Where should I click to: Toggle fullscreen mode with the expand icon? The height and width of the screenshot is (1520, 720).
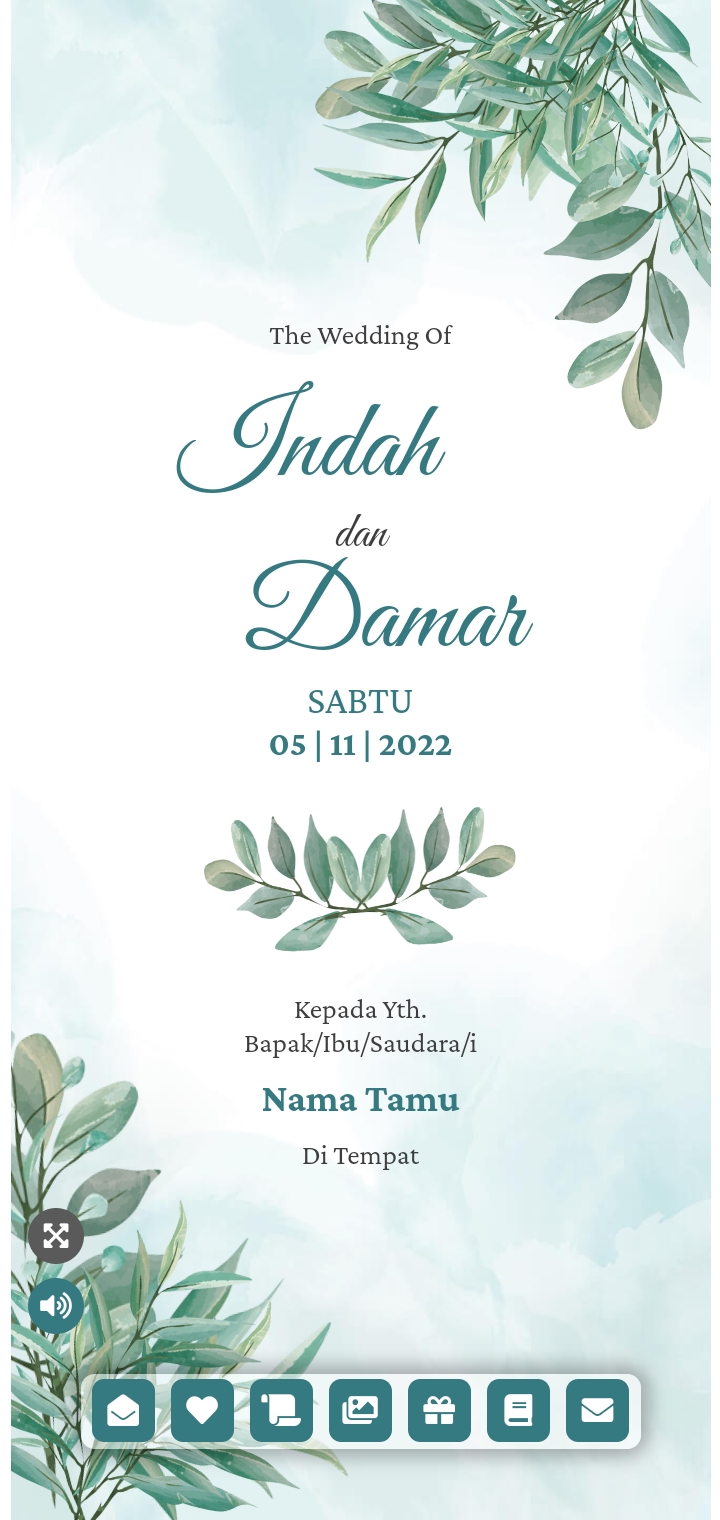click(56, 1236)
